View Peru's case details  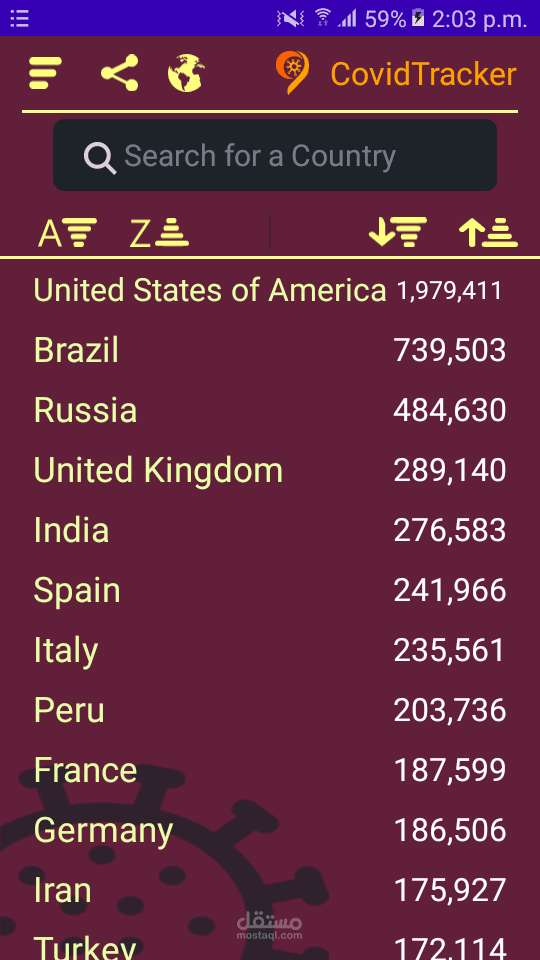point(270,710)
